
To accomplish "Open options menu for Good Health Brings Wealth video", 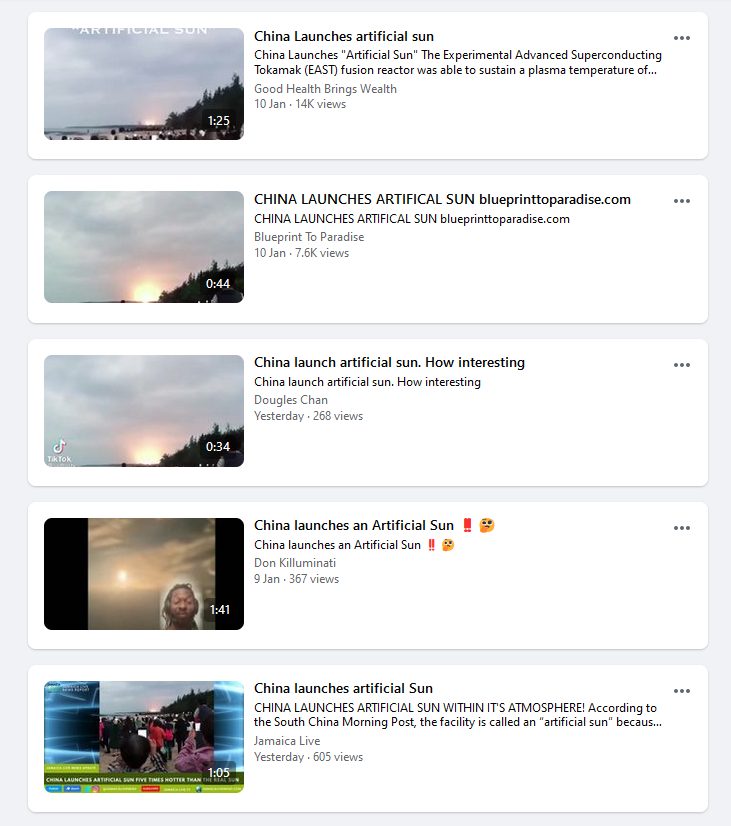I will (x=682, y=38).
